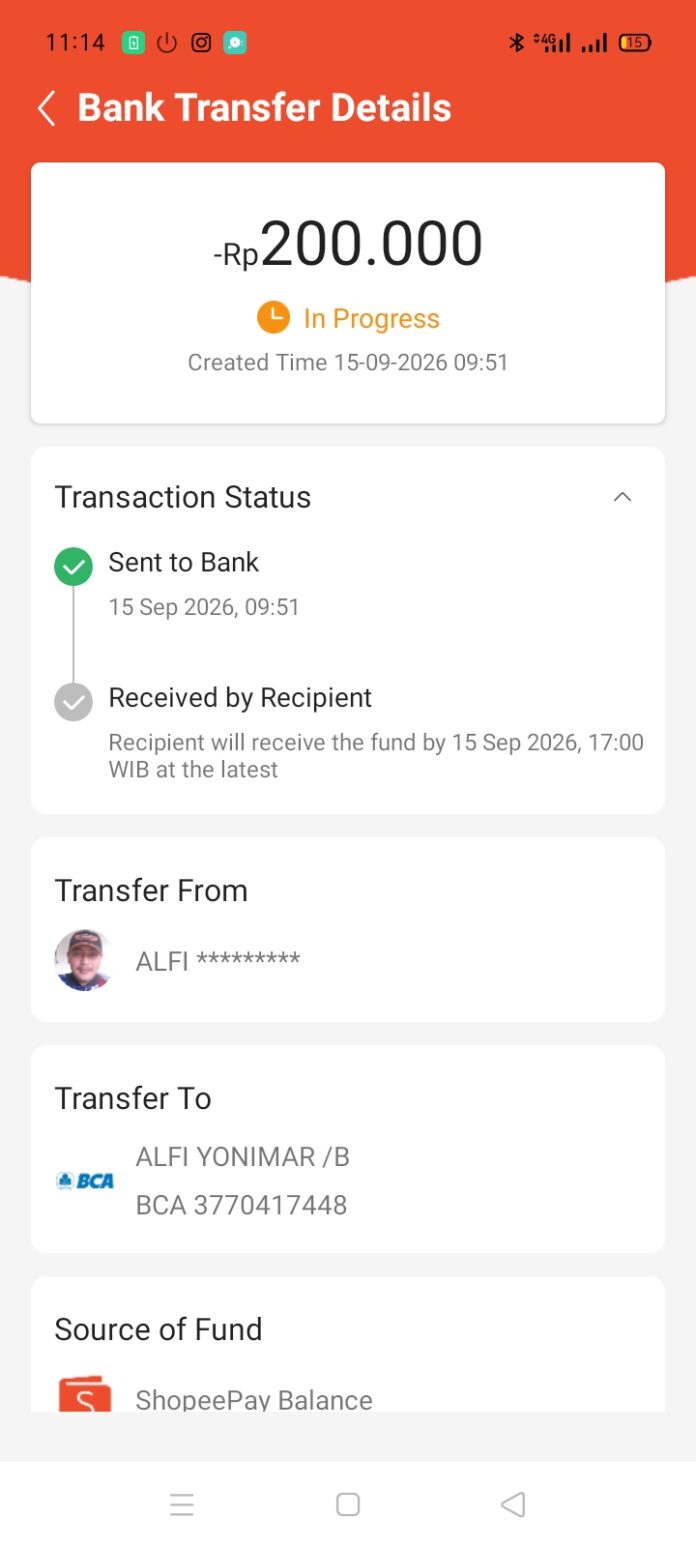
Task: Open the recent apps menu
Action: coord(182,1504)
